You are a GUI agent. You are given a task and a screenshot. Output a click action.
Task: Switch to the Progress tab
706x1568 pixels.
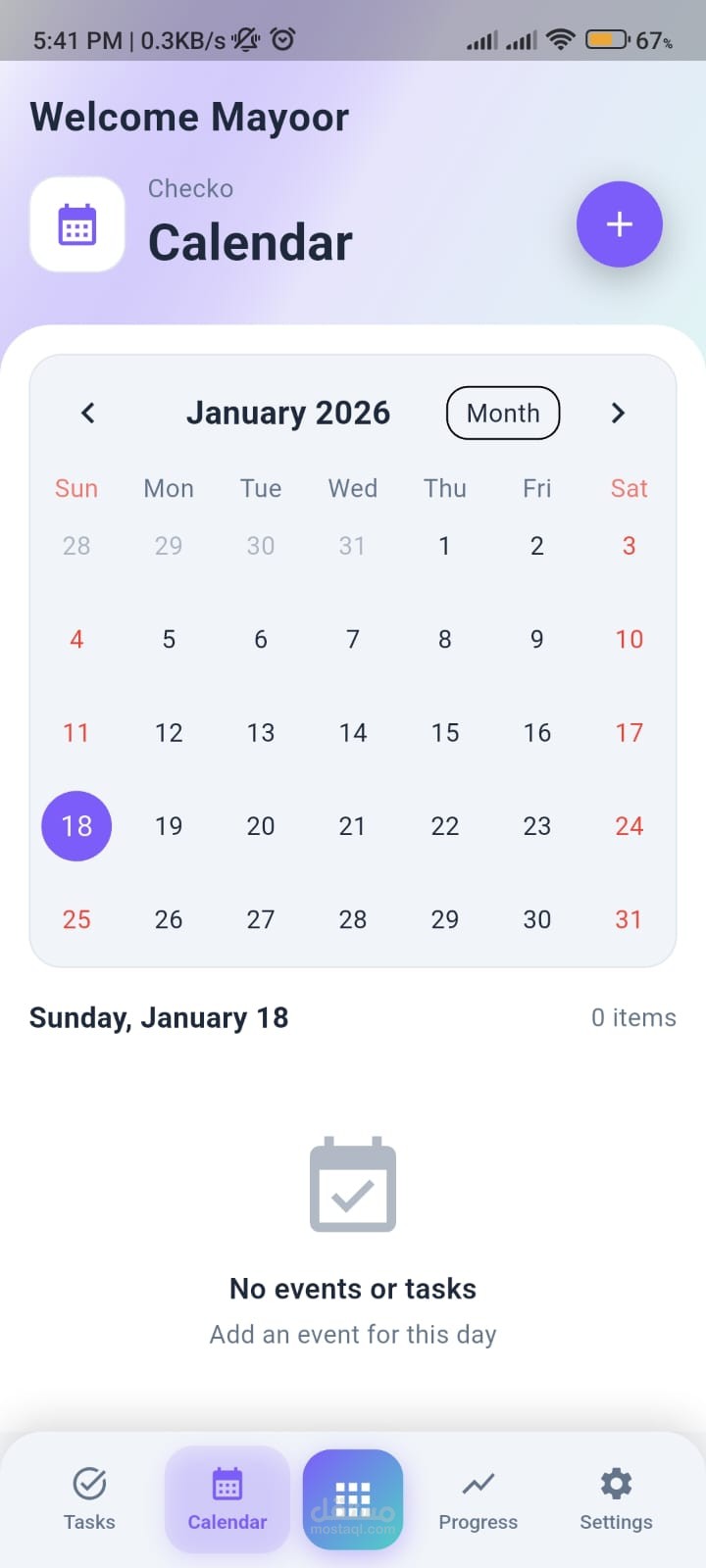[479, 1498]
